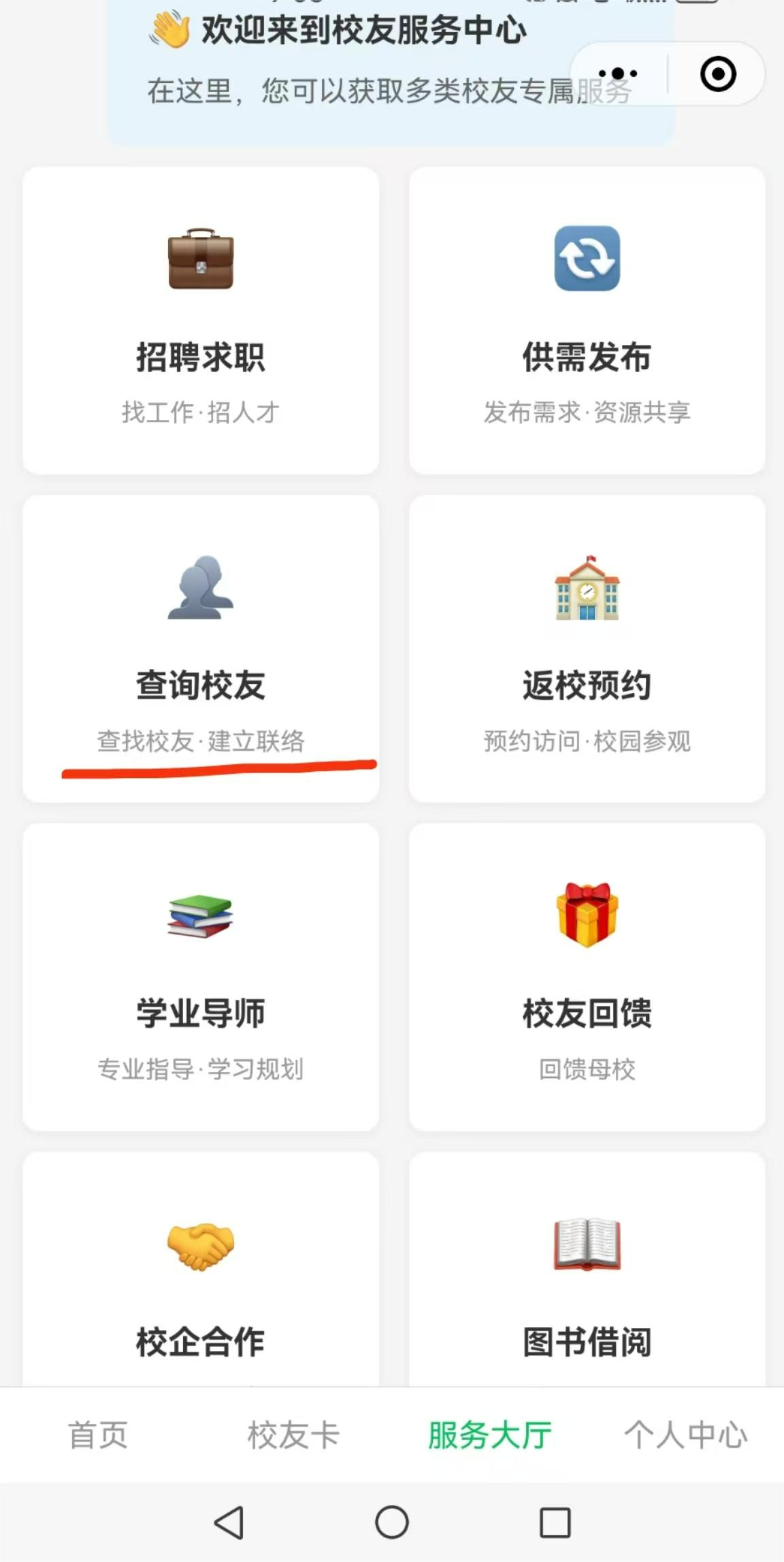Switch to the 首页 tab

point(98,1435)
